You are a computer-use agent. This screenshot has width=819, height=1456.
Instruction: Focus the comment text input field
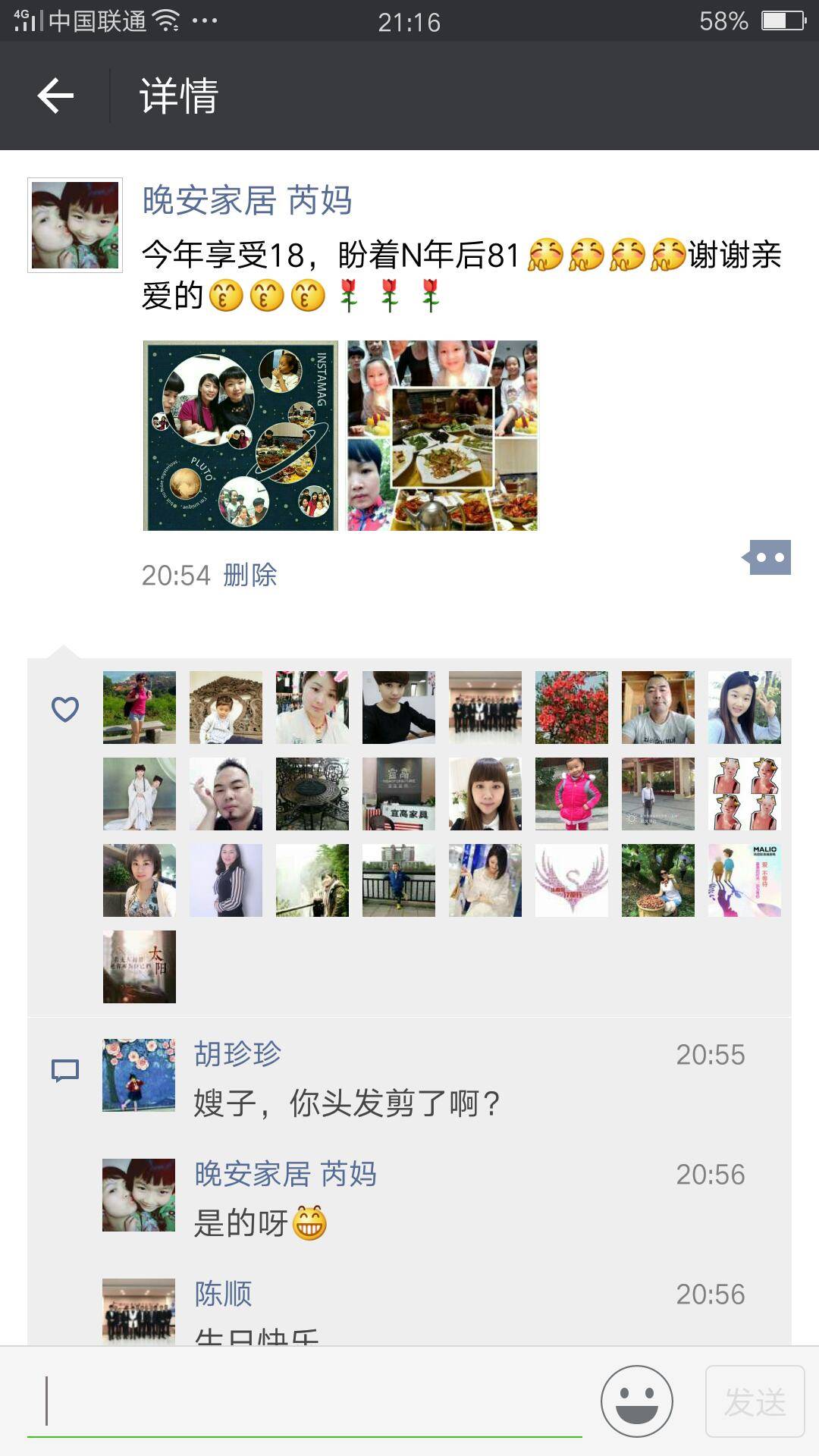pos(303,1401)
